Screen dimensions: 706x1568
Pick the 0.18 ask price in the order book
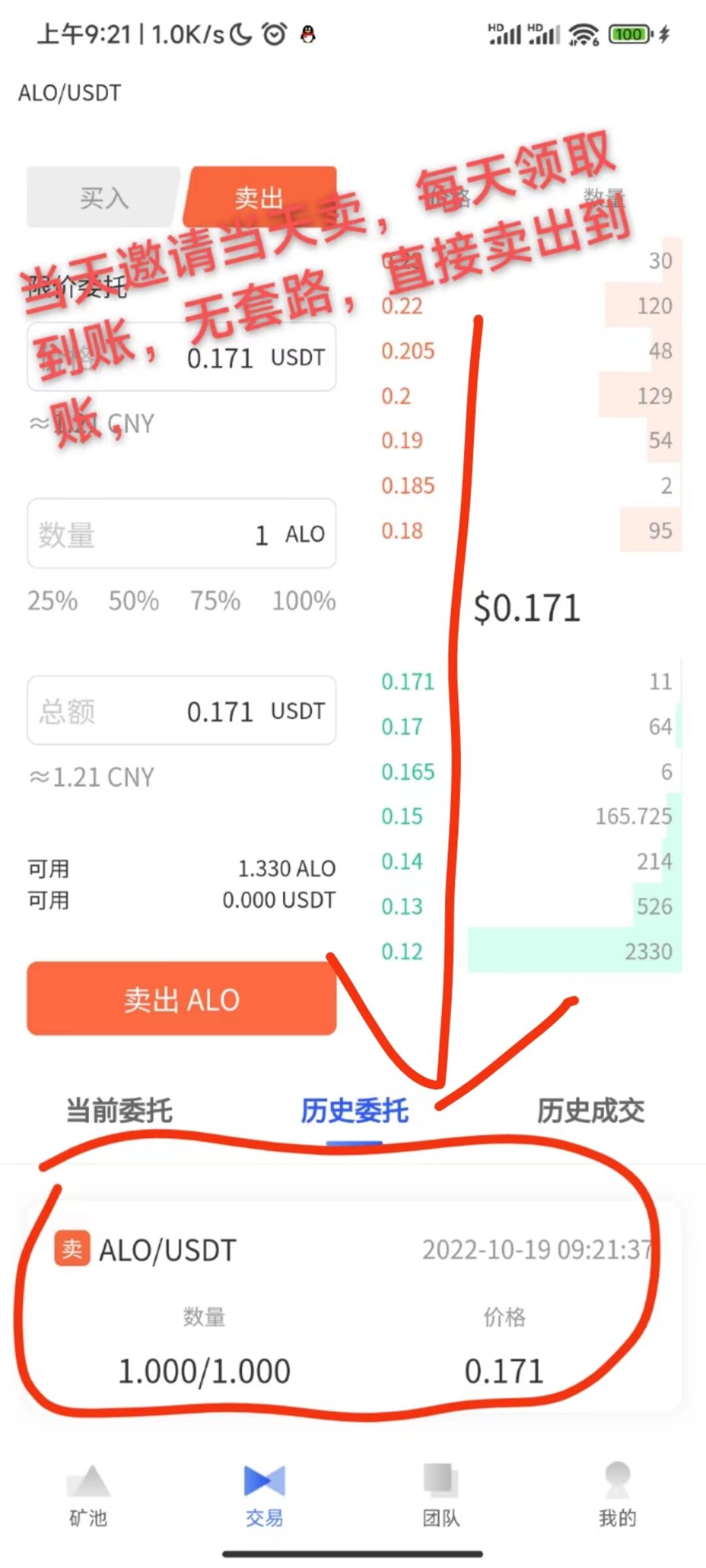403,531
